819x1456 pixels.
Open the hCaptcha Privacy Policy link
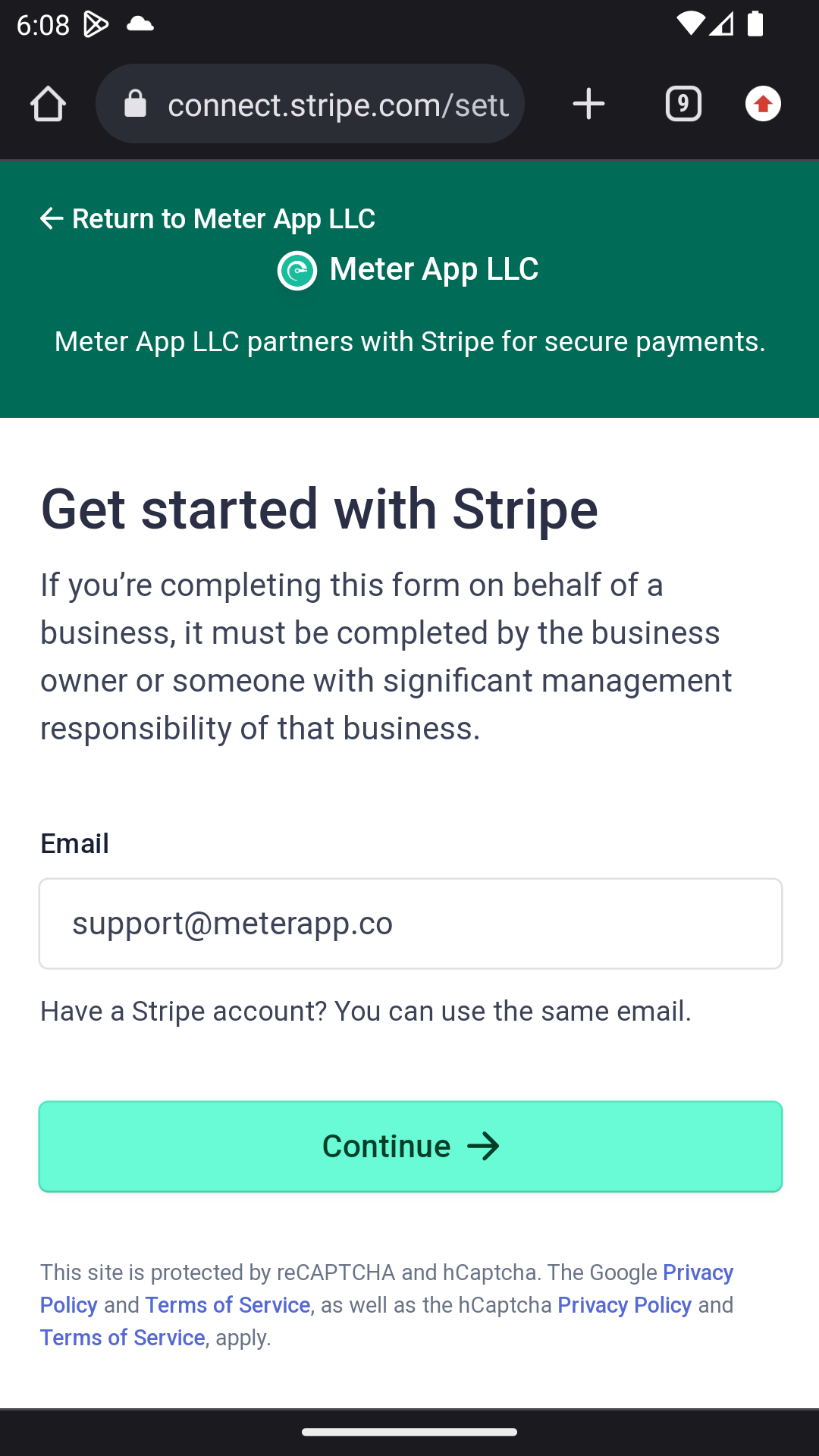pos(624,1305)
